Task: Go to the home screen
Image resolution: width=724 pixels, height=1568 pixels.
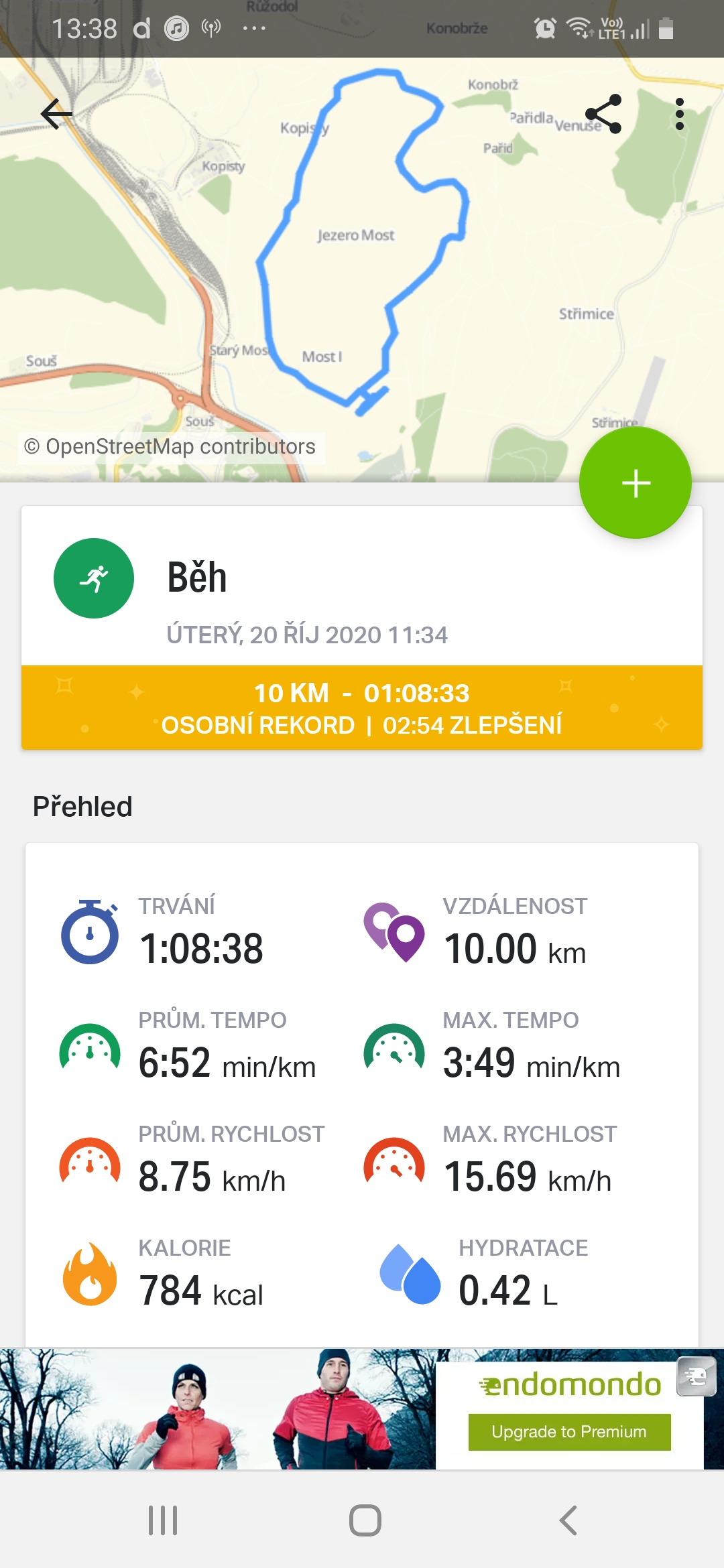Action: [x=365, y=1520]
